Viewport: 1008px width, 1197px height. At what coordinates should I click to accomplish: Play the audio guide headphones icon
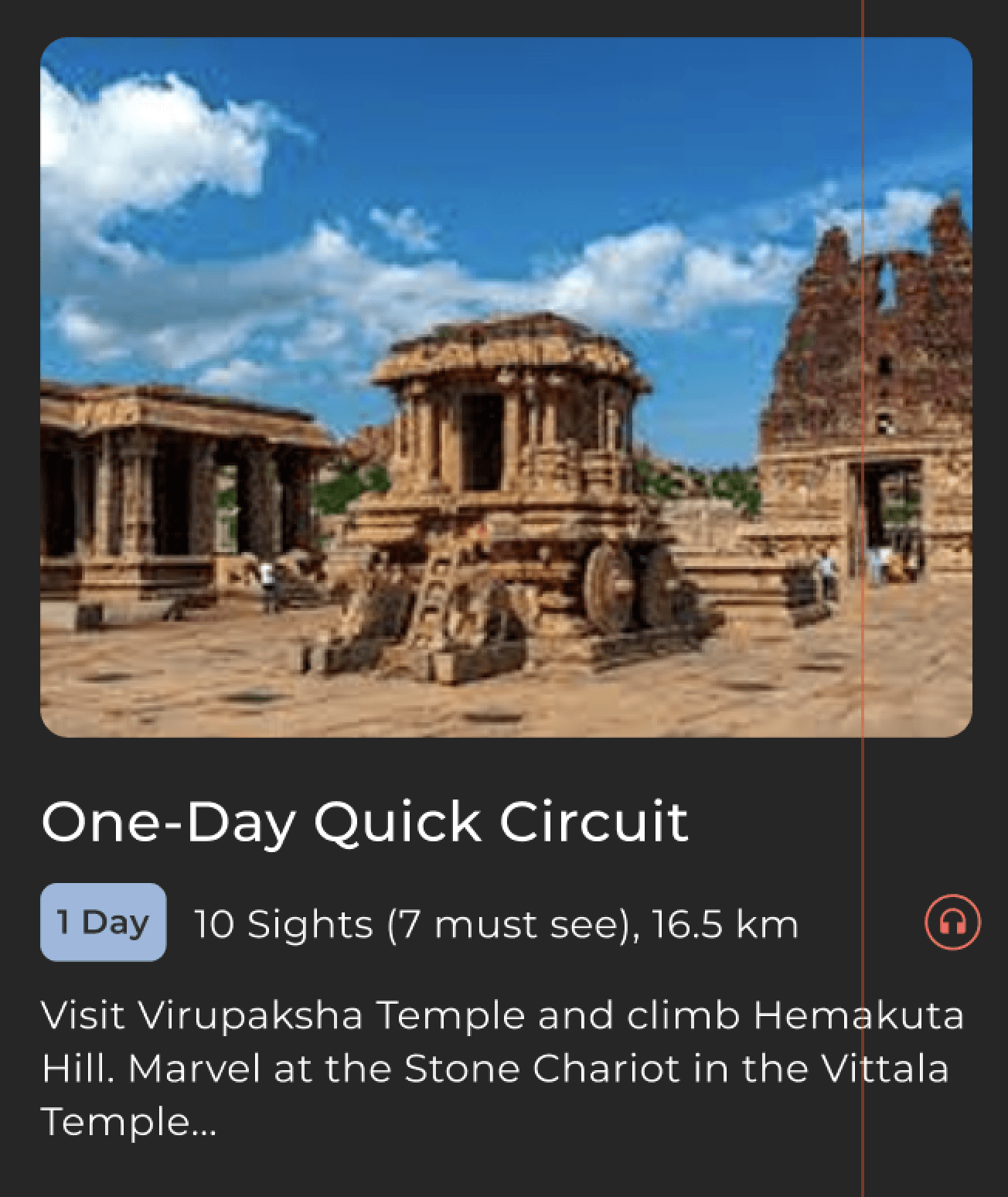pyautogui.click(x=952, y=922)
